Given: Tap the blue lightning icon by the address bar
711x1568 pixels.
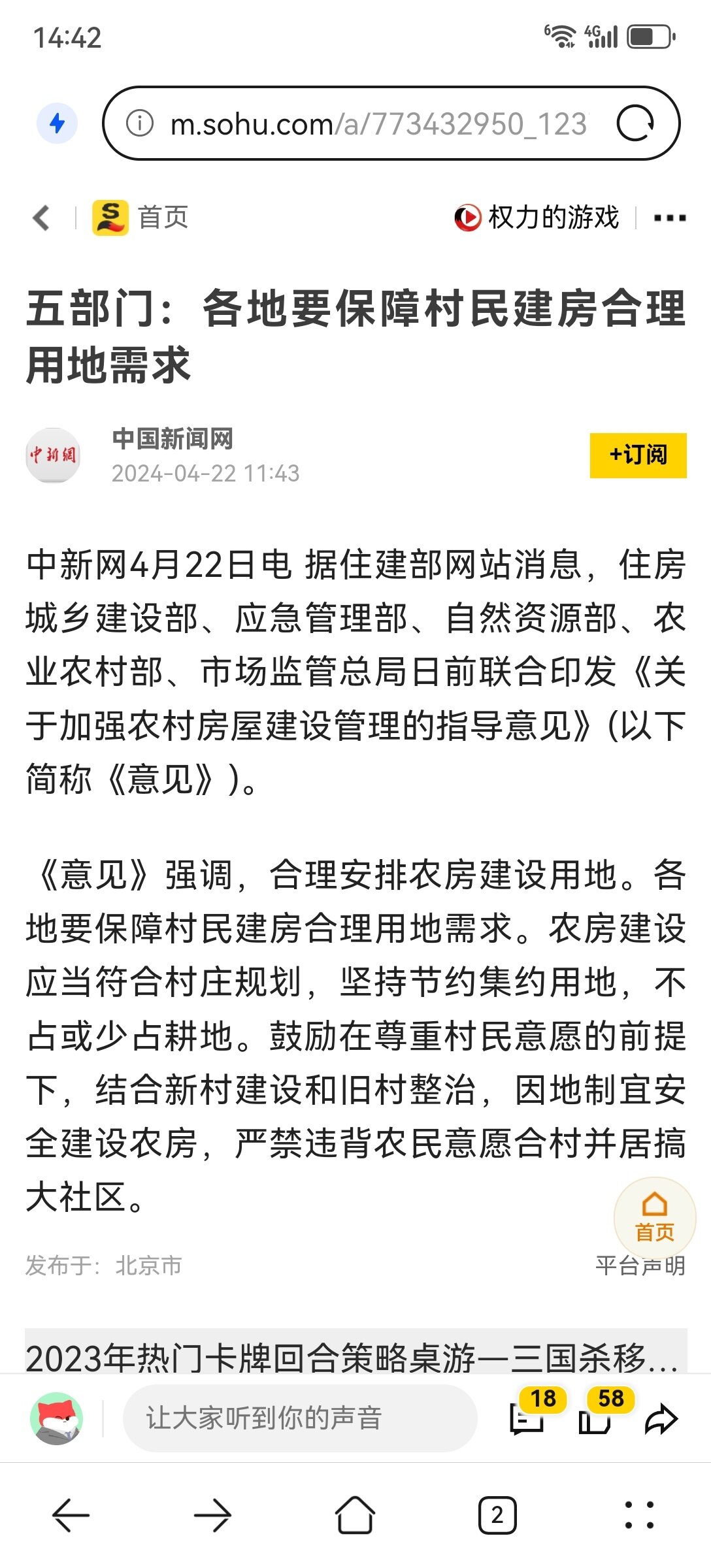Looking at the screenshot, I should pyautogui.click(x=58, y=123).
